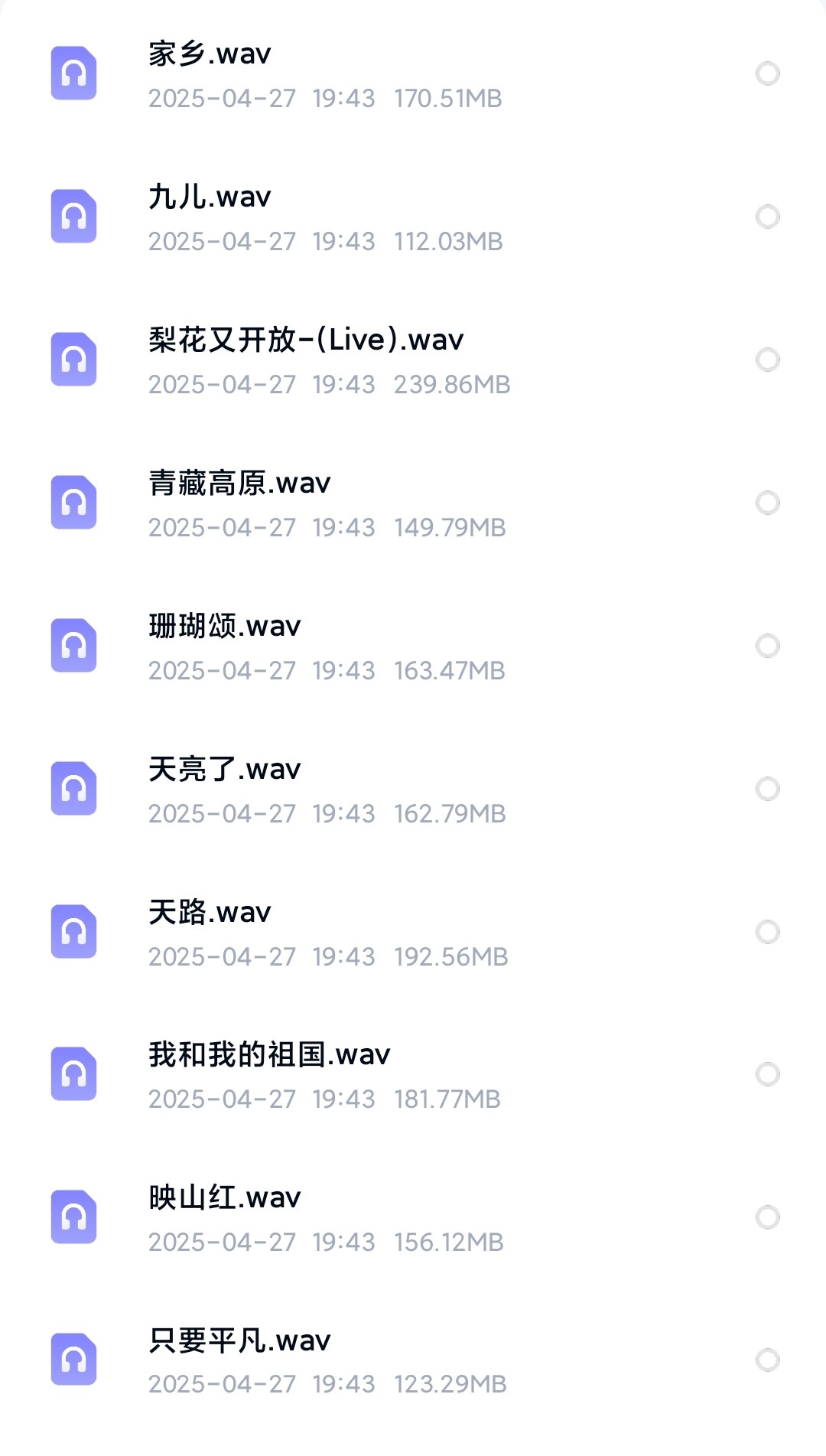Viewport: 826px width, 1456px height.
Task: Open the 青藏高原.wav audio file
Action: point(239,484)
